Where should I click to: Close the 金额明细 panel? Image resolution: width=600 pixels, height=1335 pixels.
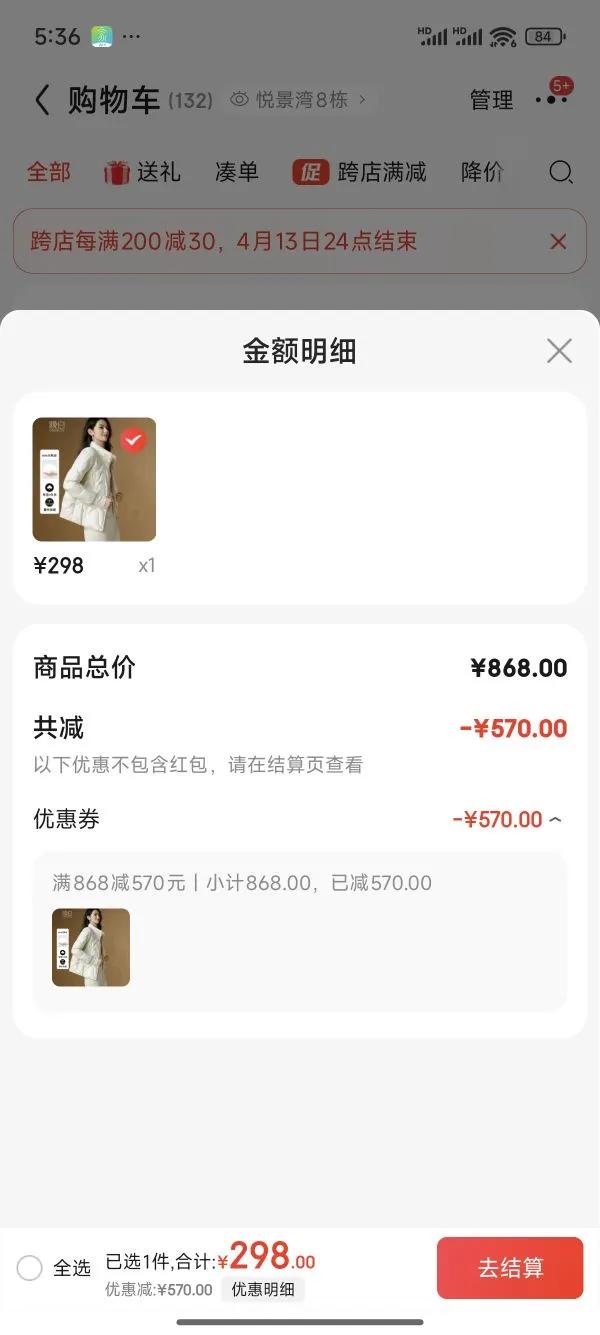click(x=559, y=351)
